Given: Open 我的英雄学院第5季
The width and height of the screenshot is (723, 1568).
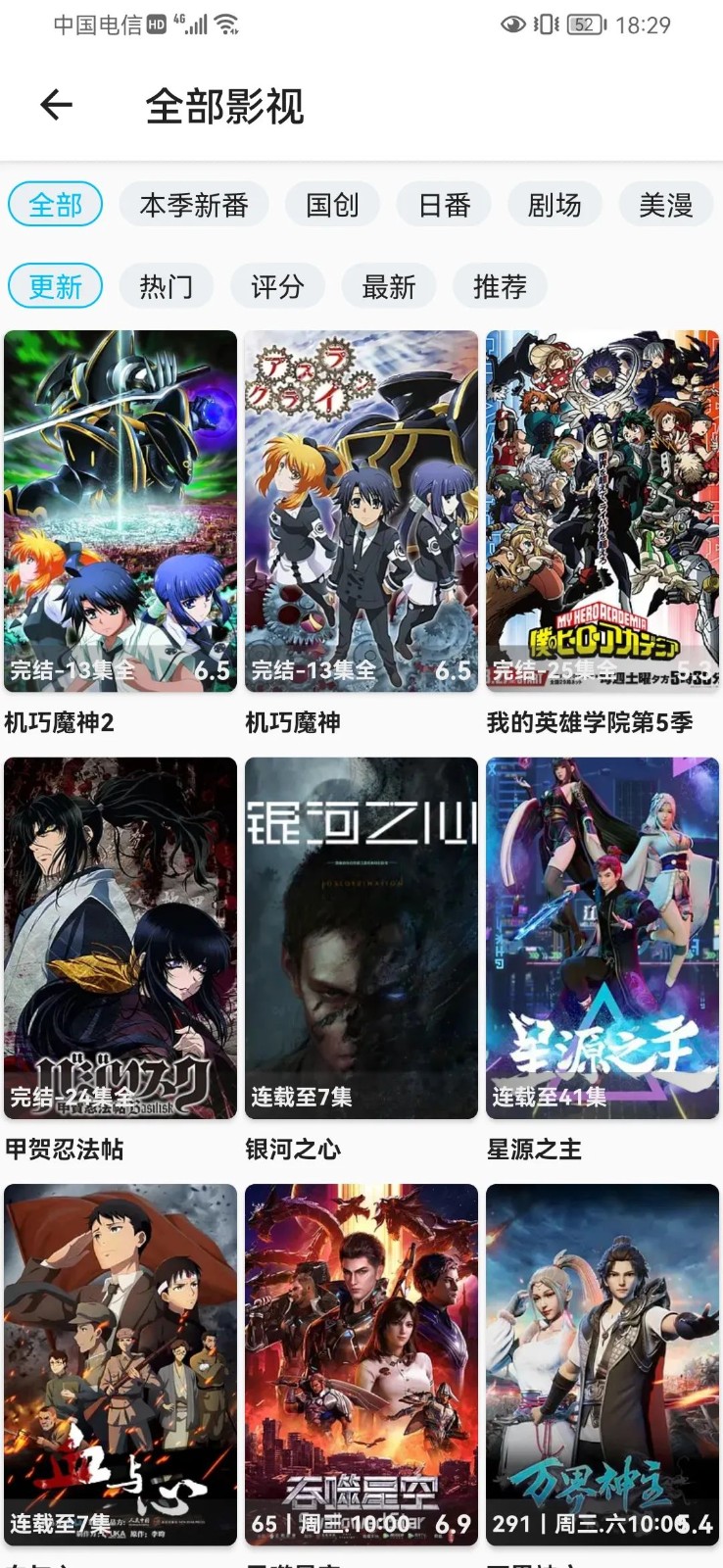Looking at the screenshot, I should pos(602,511).
